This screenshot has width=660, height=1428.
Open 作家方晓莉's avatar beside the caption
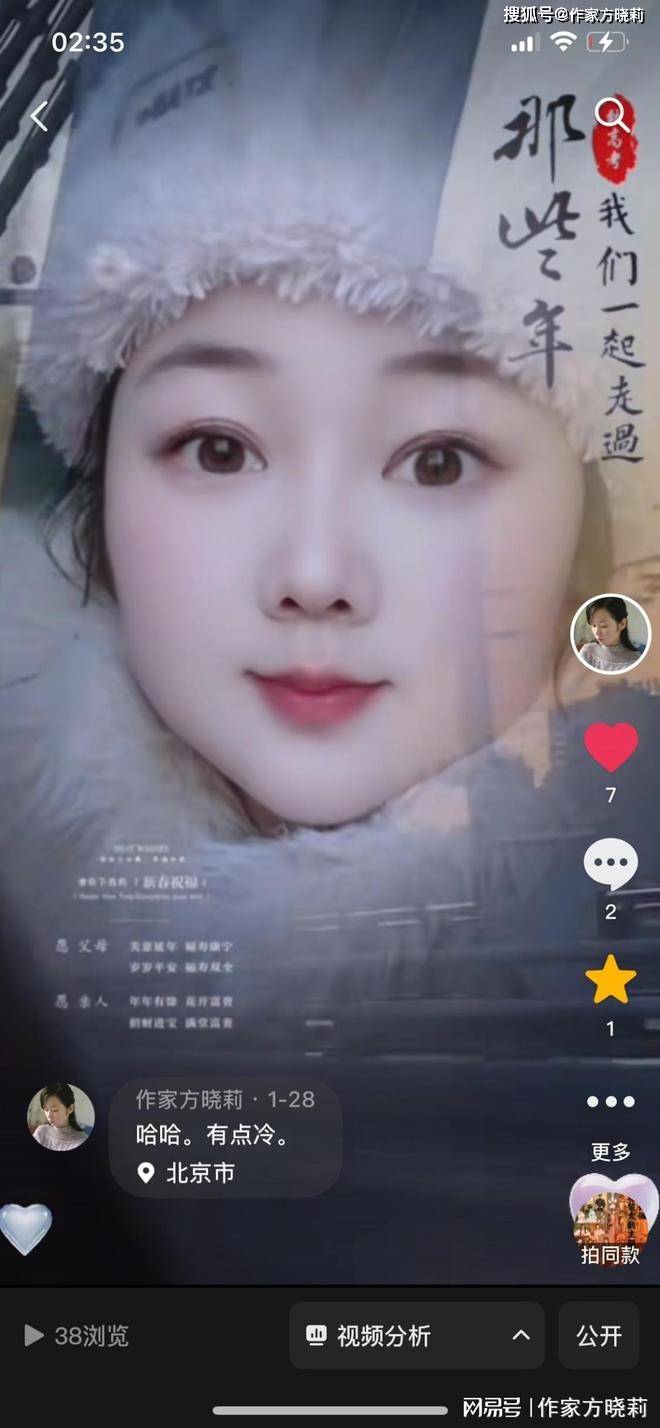pyautogui.click(x=61, y=1117)
